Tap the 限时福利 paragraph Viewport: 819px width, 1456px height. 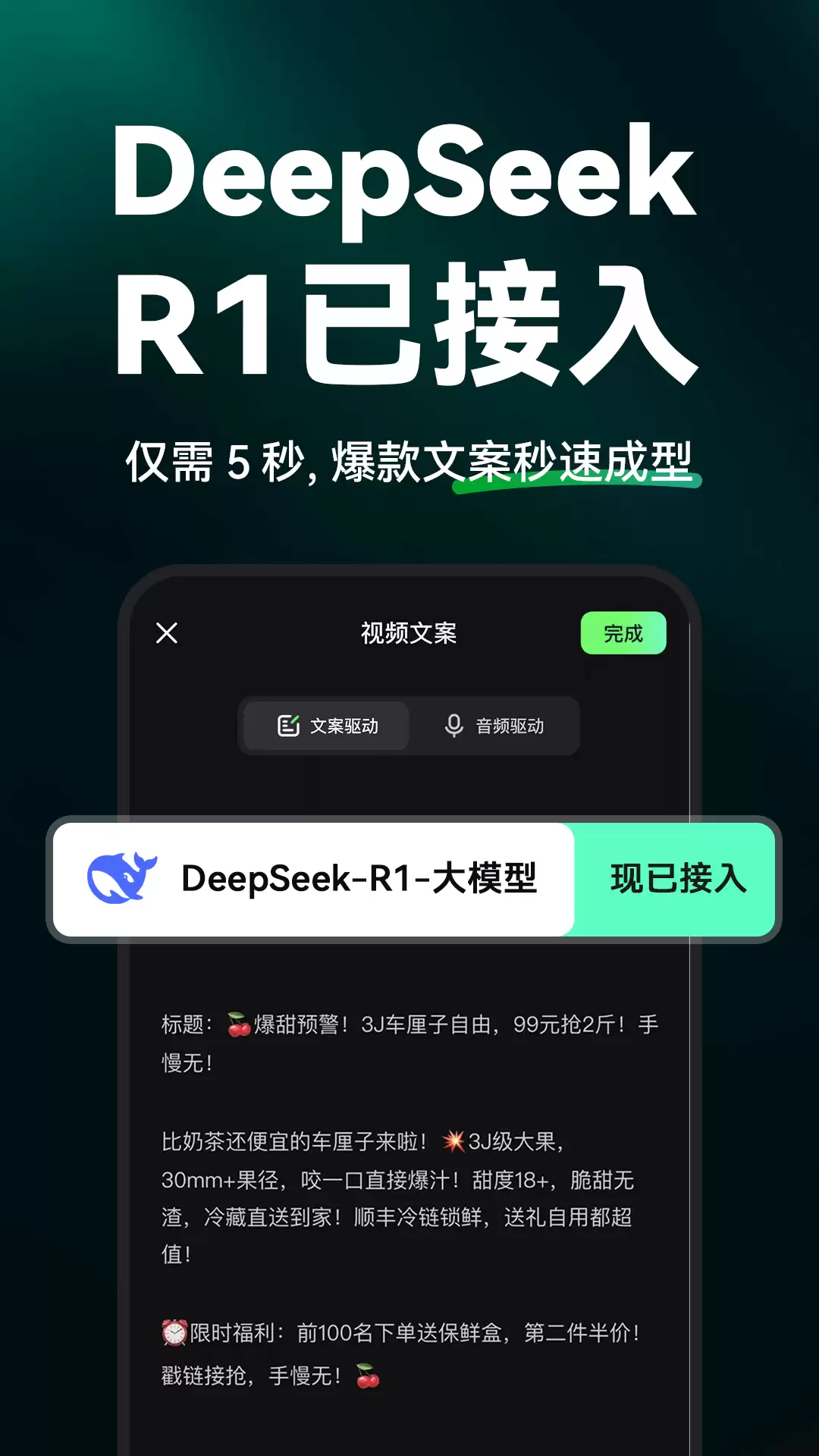pyautogui.click(x=409, y=1335)
